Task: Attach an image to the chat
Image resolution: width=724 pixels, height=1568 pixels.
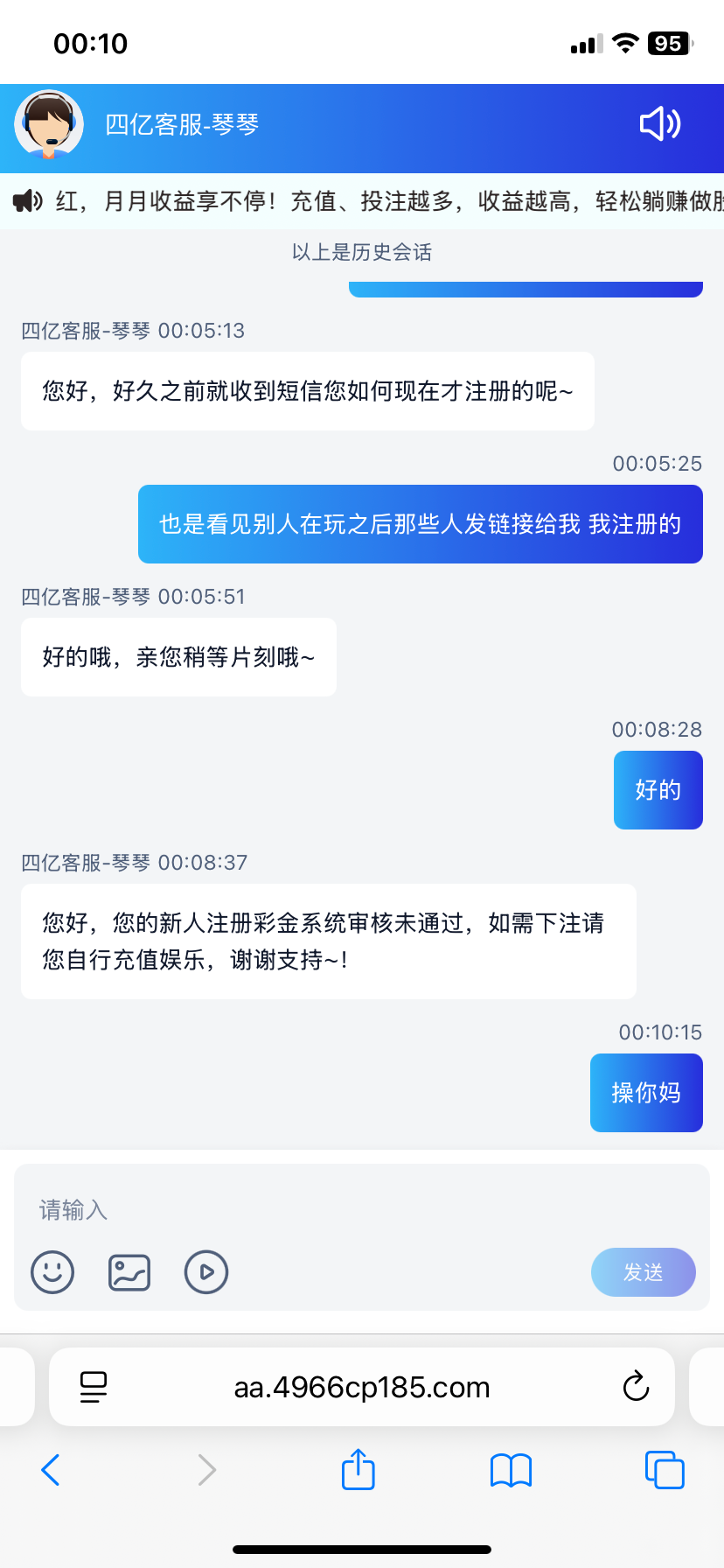Action: pyautogui.click(x=129, y=1271)
